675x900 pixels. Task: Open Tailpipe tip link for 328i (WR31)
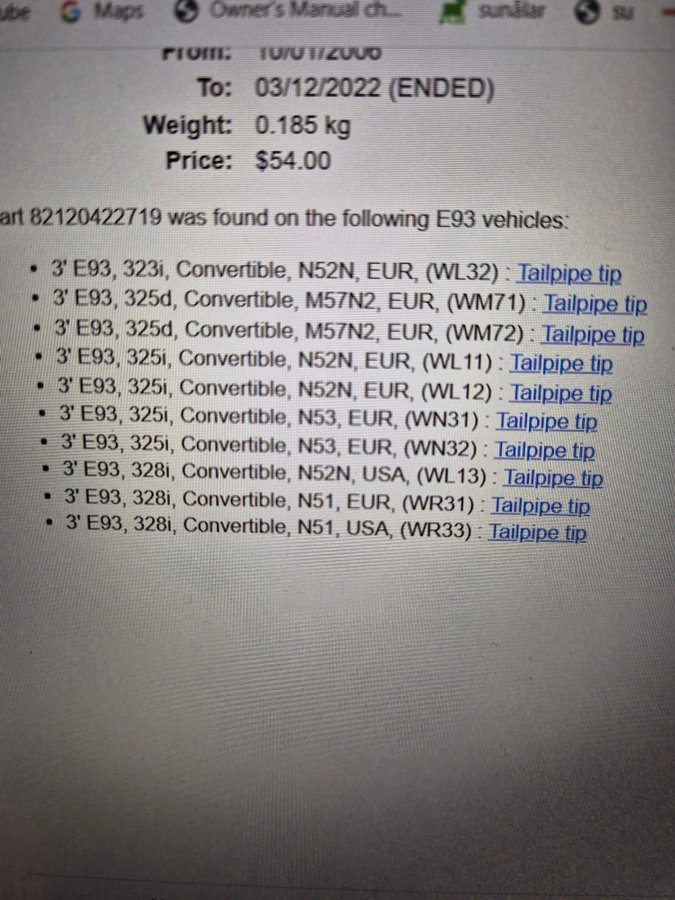pos(540,507)
